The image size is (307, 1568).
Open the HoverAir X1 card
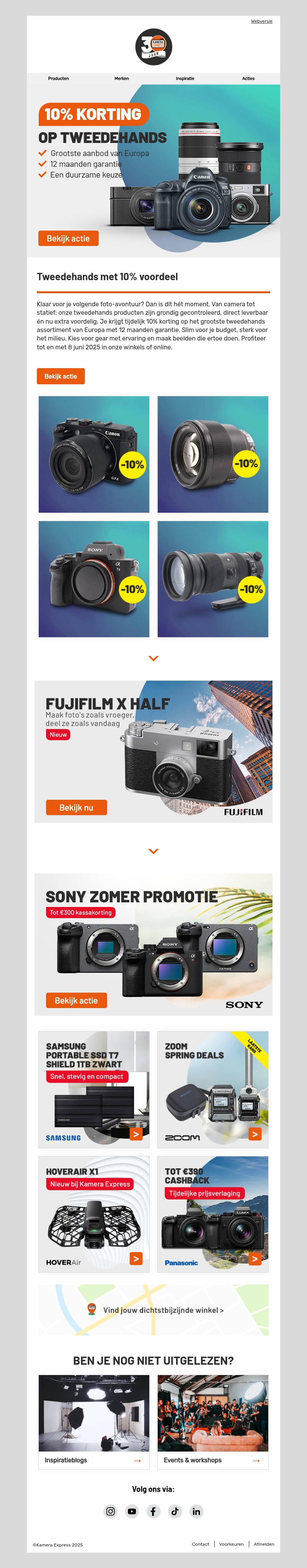click(x=94, y=1214)
